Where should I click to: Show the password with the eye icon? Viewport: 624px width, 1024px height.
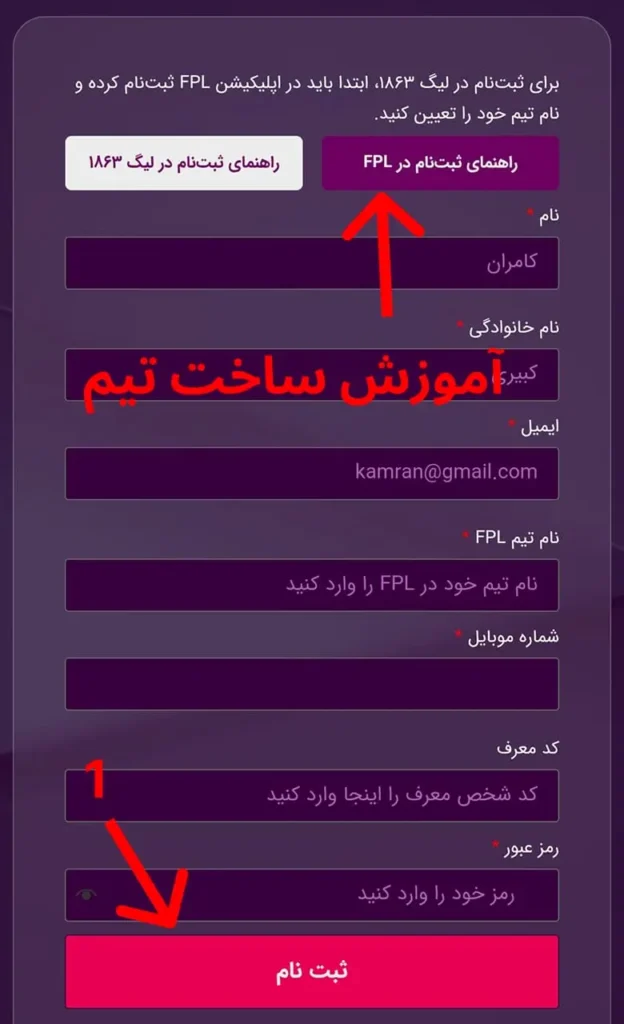click(x=88, y=895)
